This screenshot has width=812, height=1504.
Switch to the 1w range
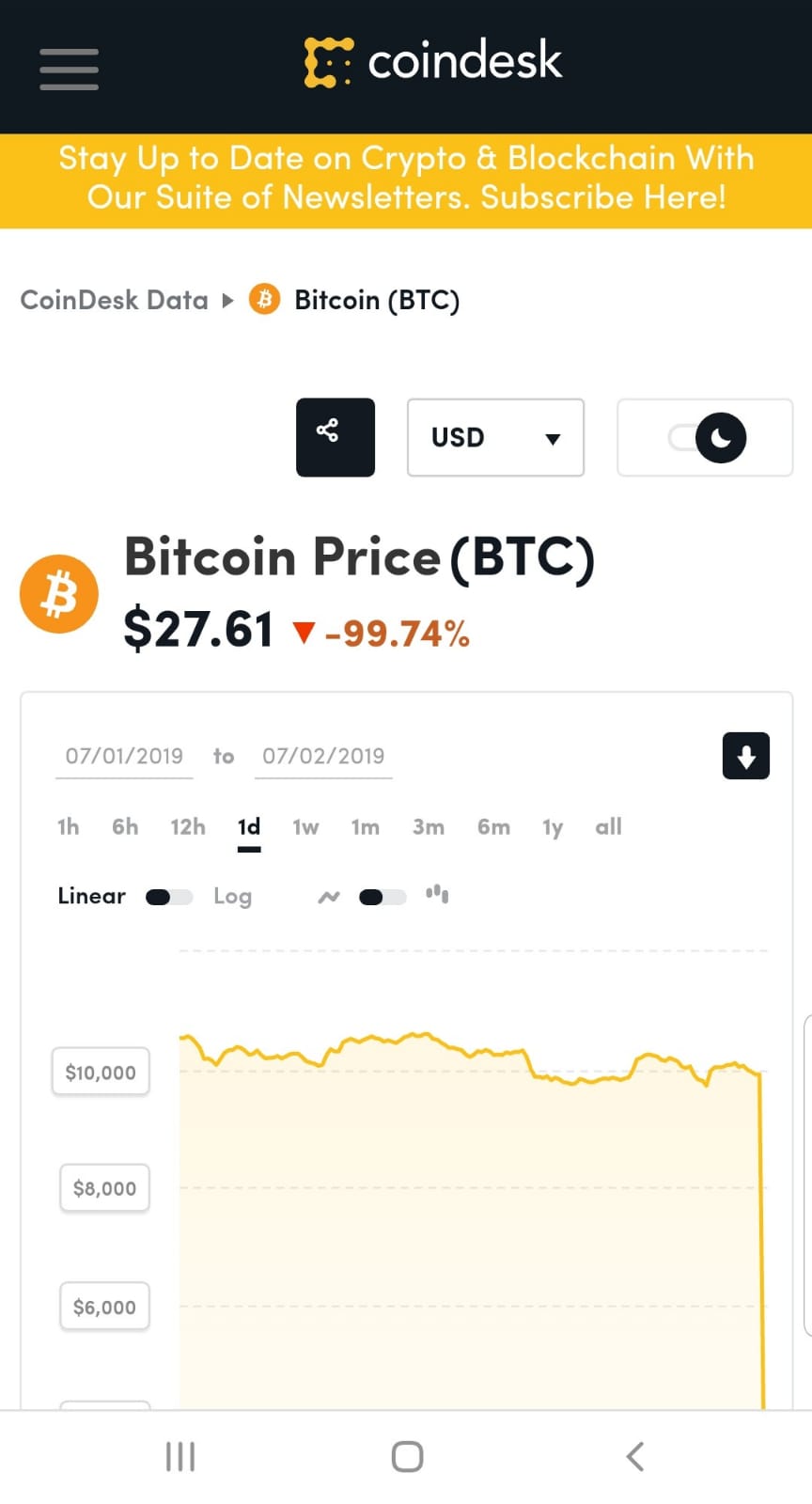pyautogui.click(x=305, y=827)
